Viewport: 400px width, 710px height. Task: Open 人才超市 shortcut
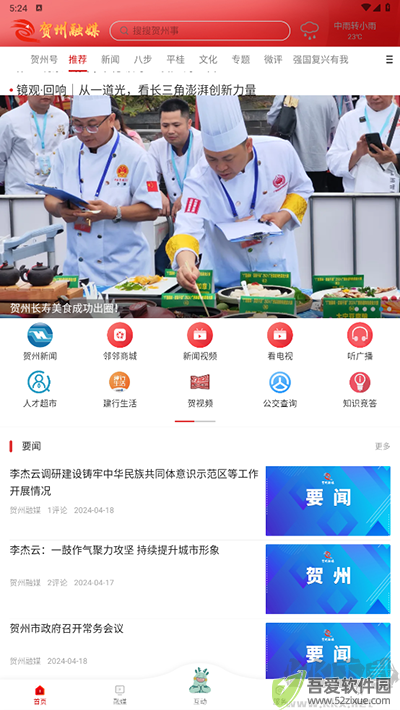(40, 389)
